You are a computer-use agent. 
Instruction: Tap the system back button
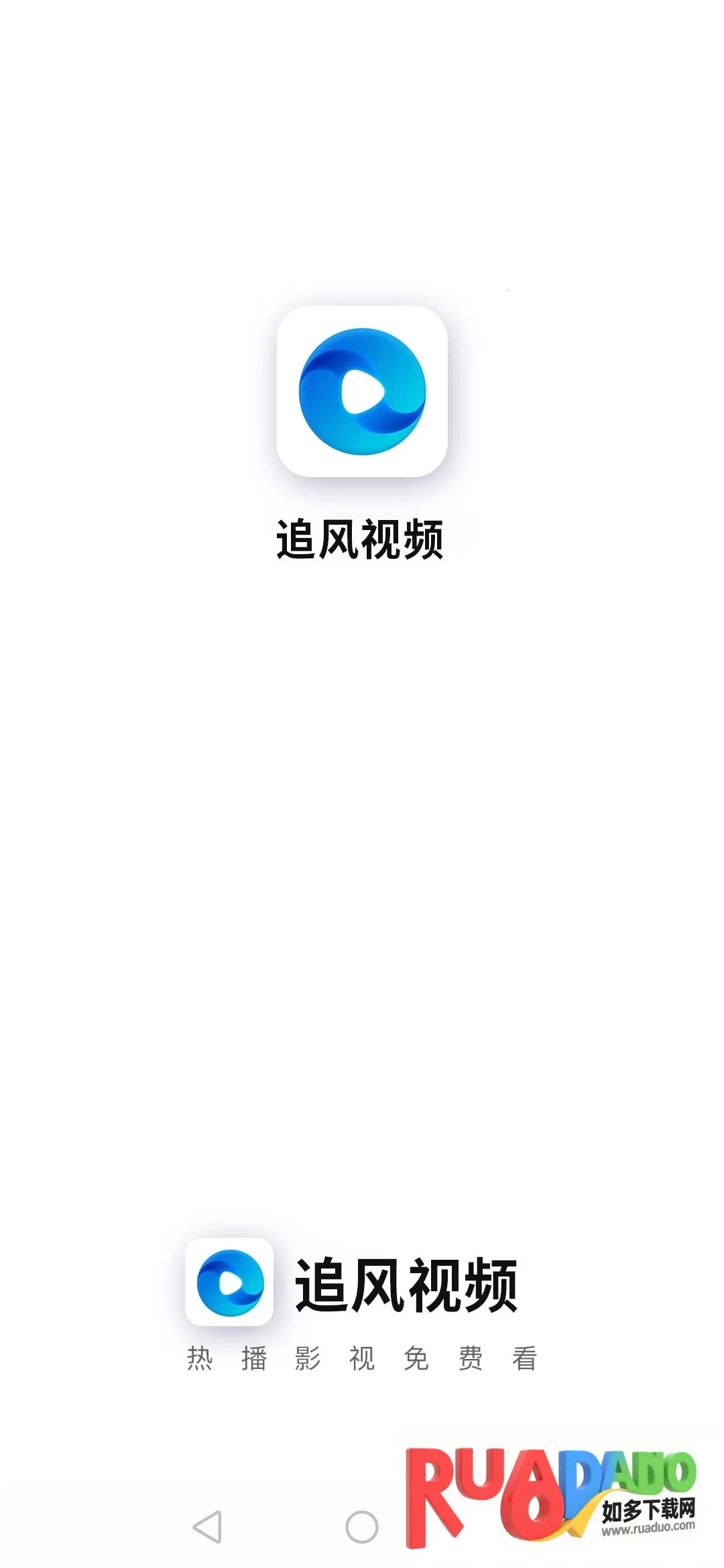pyautogui.click(x=207, y=1527)
